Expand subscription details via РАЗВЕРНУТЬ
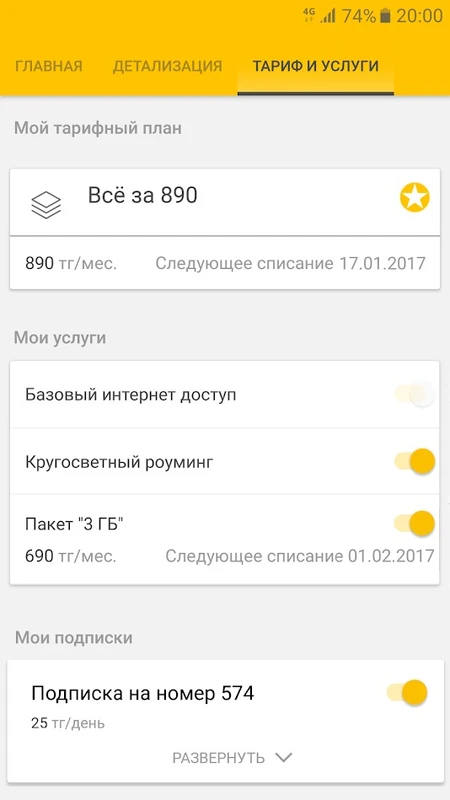The height and width of the screenshot is (800, 450). click(232, 758)
